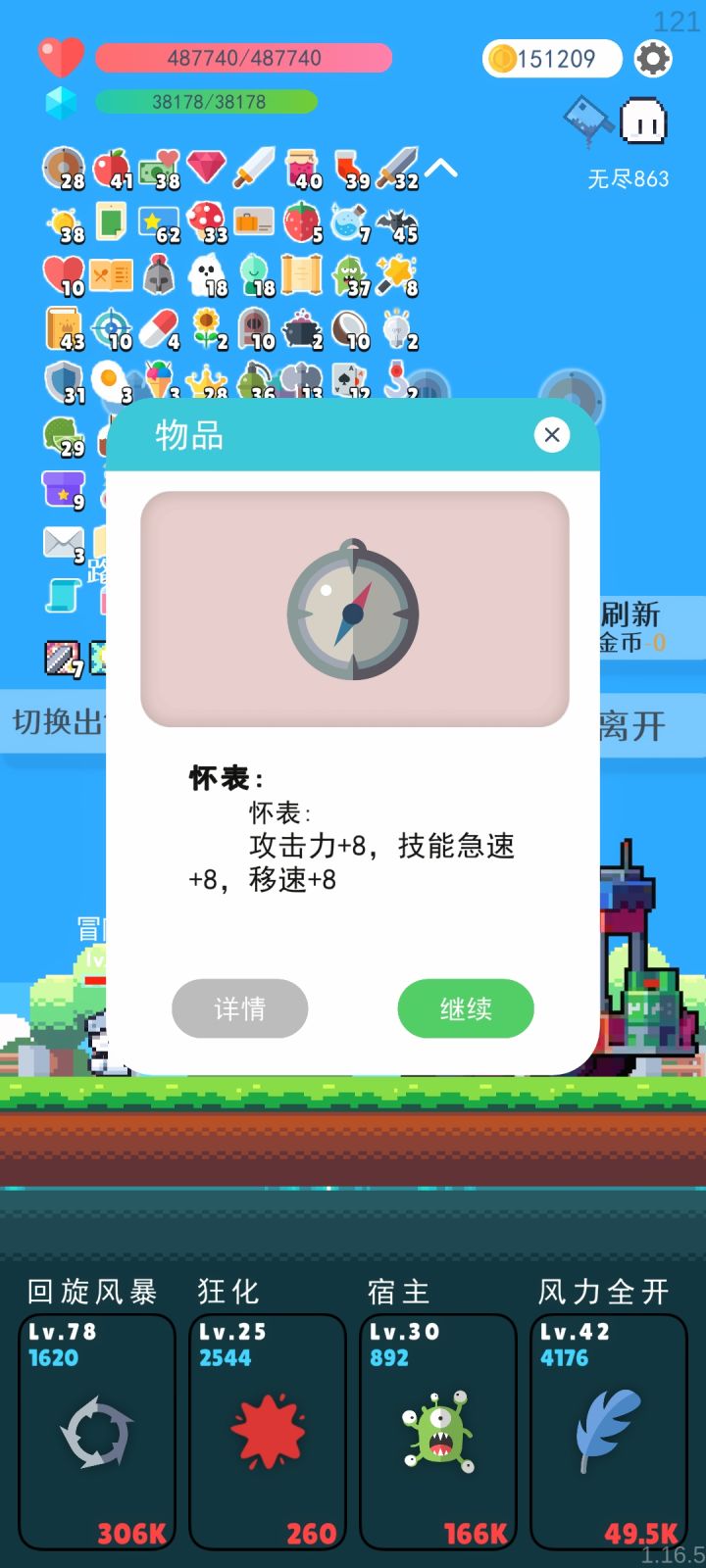Collapse the item list with the chevron
This screenshot has width=706, height=1568.
[x=443, y=167]
